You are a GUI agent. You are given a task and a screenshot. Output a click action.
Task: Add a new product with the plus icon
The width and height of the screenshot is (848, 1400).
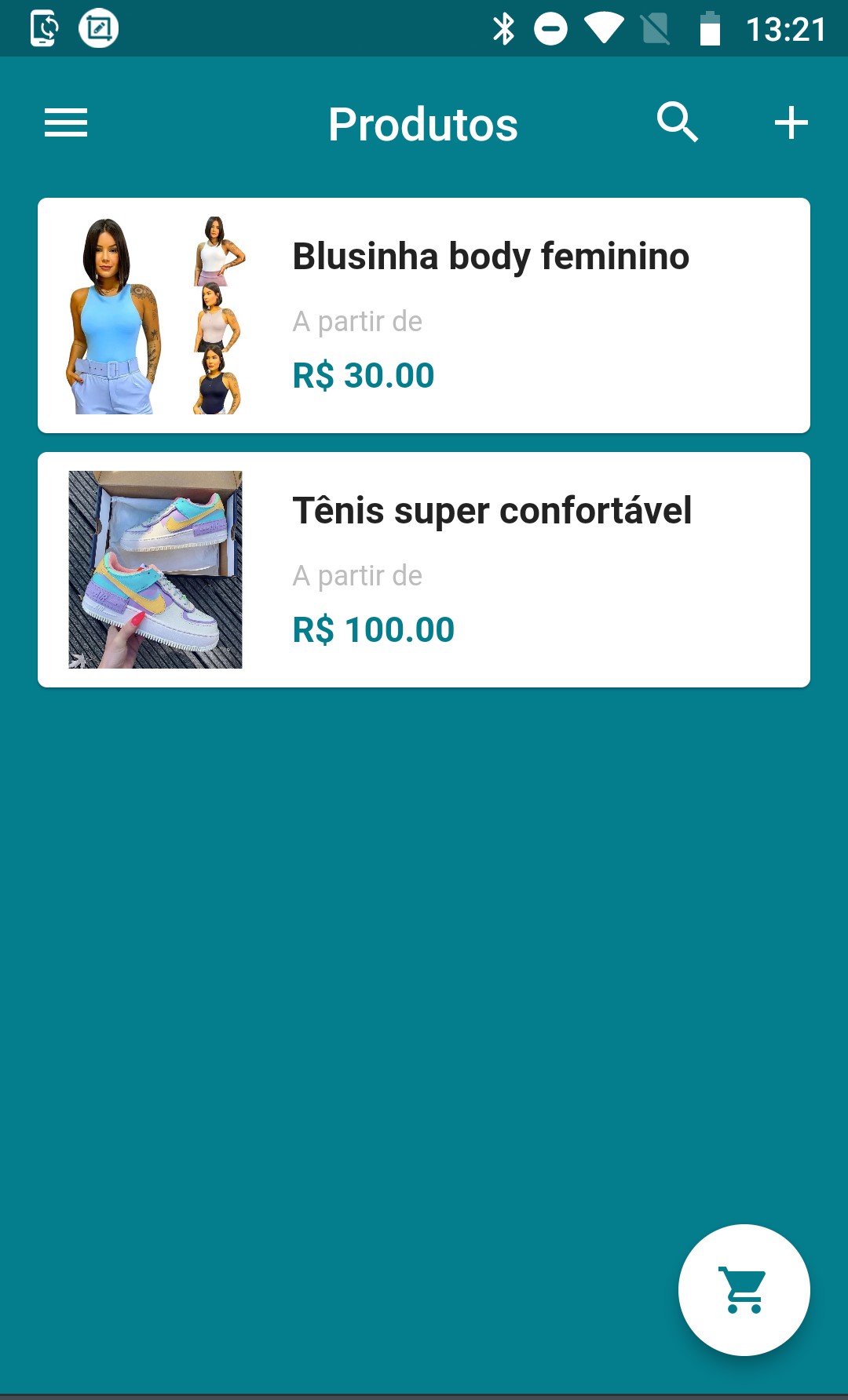tap(791, 122)
